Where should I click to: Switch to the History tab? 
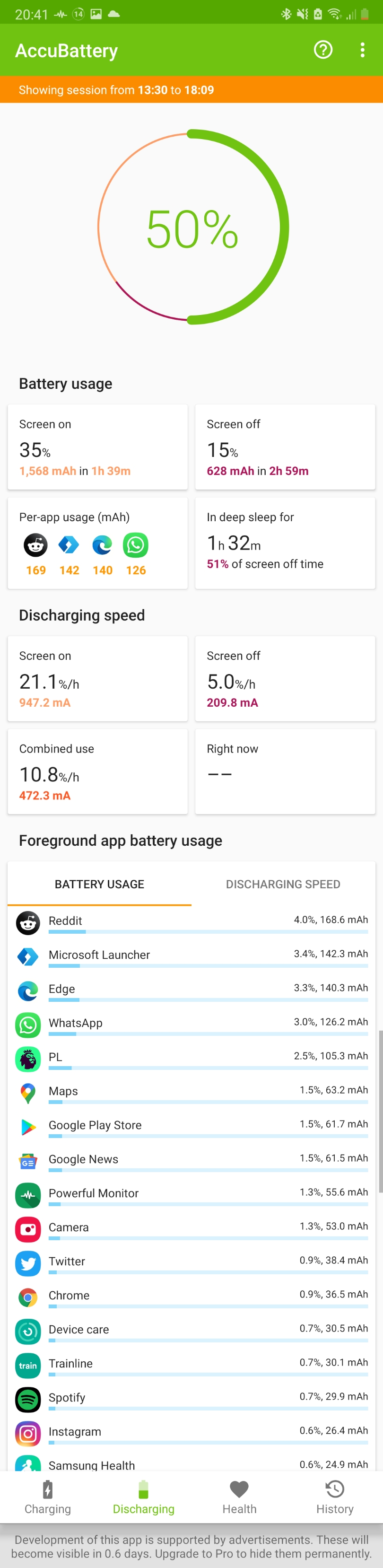click(335, 1498)
